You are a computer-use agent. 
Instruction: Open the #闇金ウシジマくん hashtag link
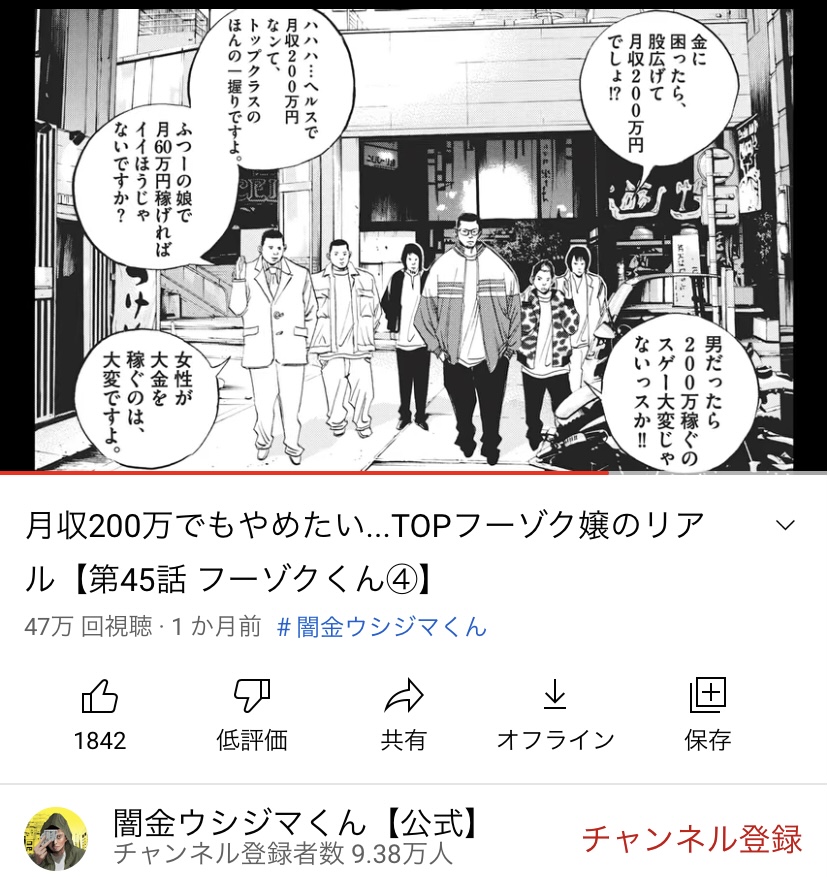point(381,627)
